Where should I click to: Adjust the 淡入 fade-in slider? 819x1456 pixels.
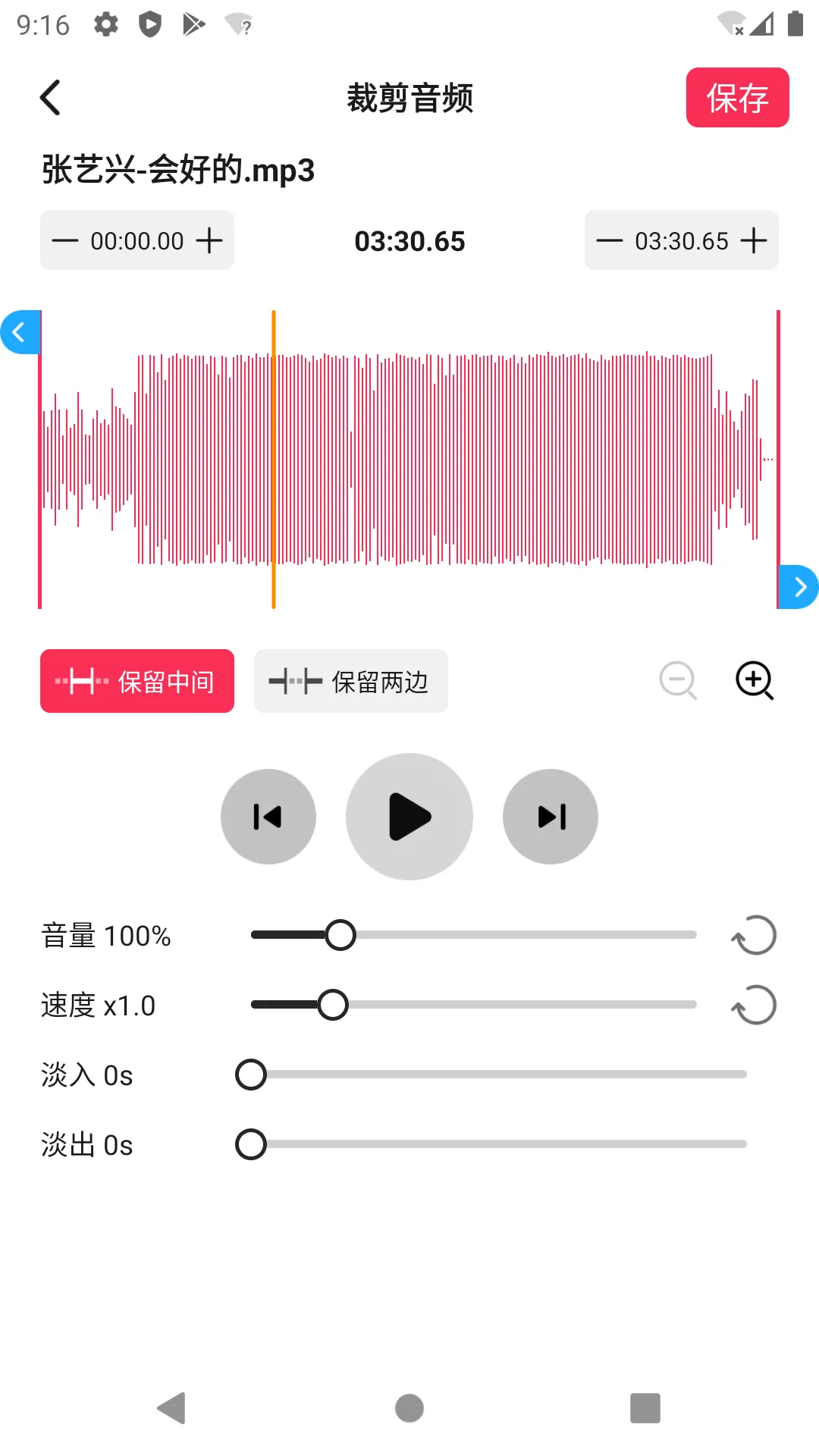click(250, 1075)
